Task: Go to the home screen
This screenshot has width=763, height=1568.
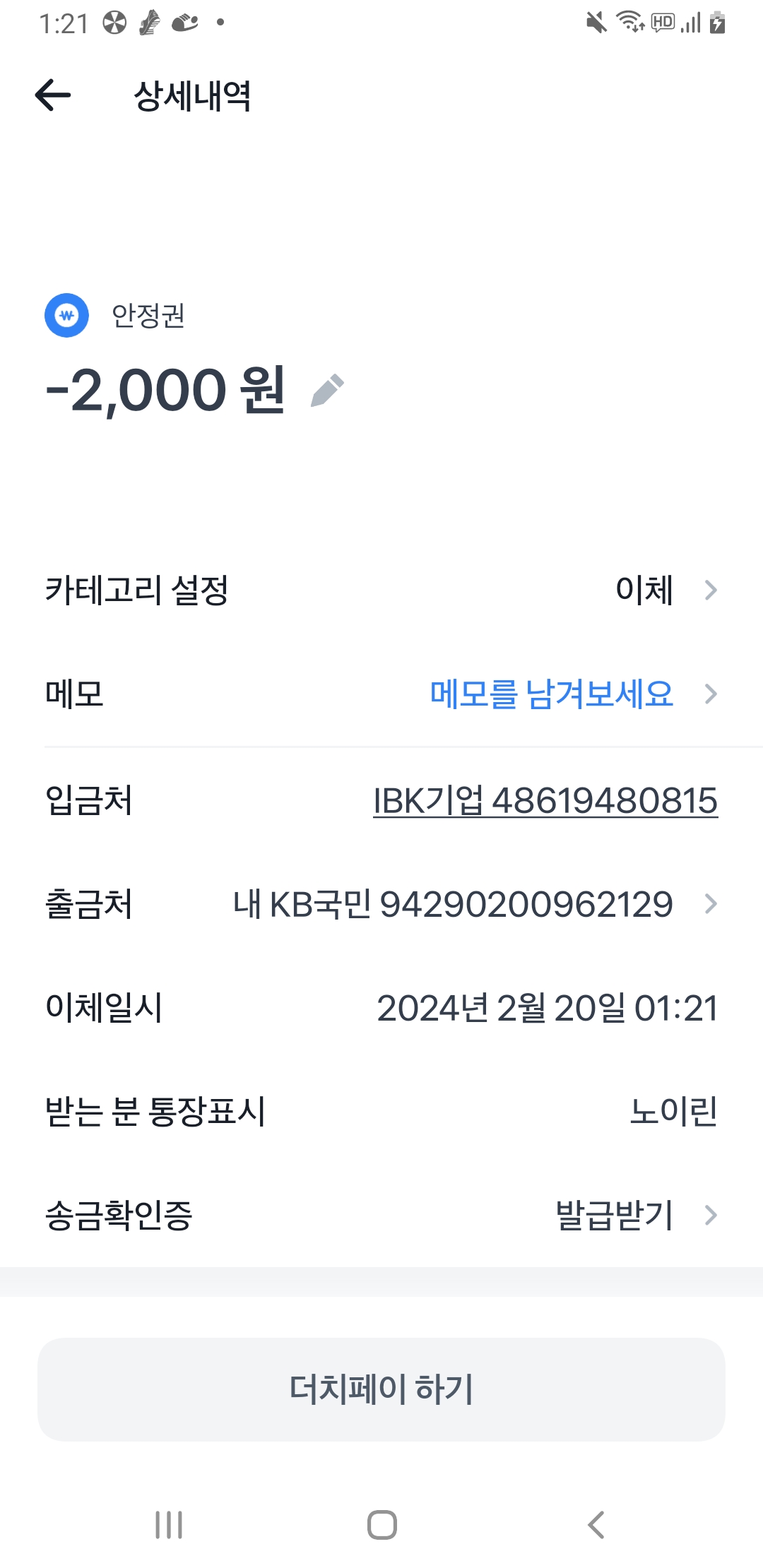Action: (381, 1525)
